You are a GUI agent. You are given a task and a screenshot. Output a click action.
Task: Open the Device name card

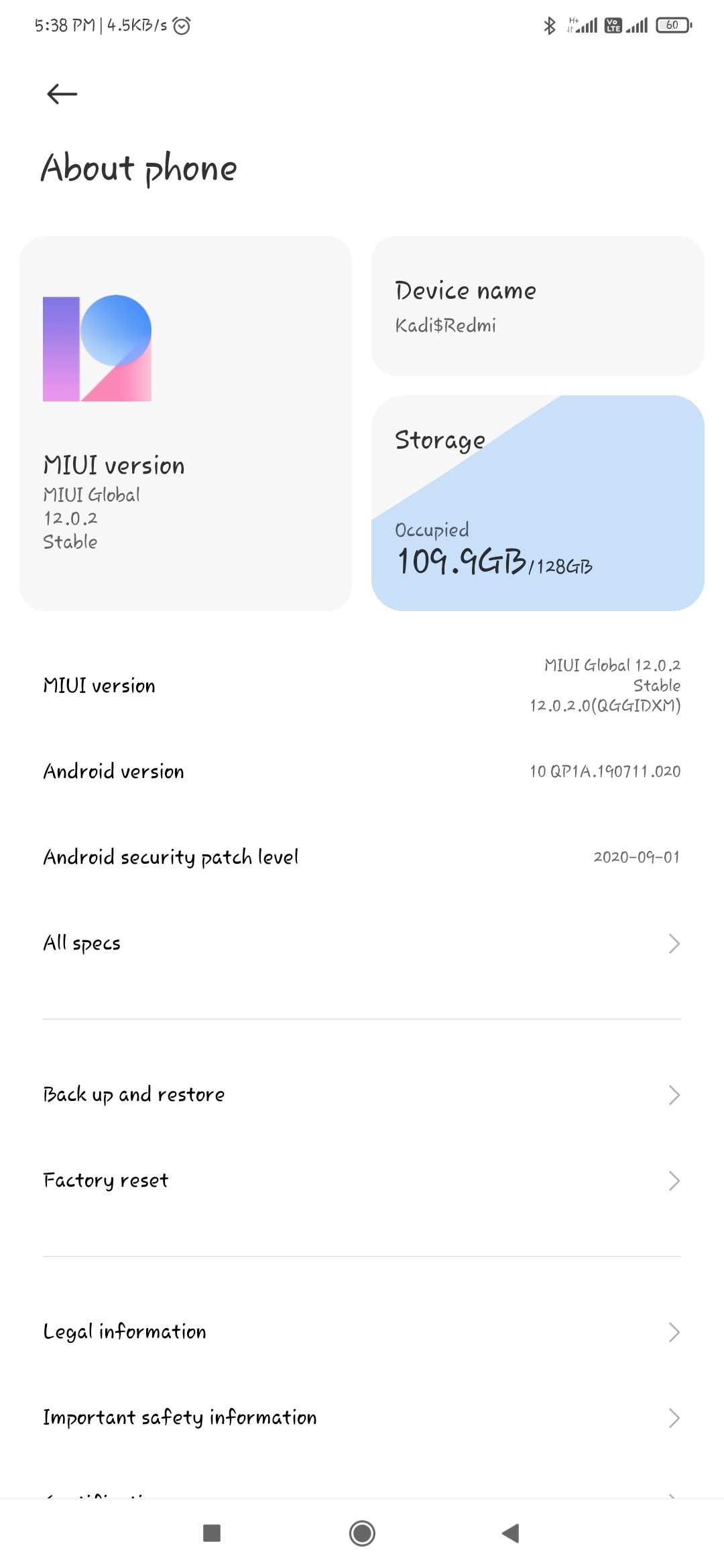pos(538,306)
